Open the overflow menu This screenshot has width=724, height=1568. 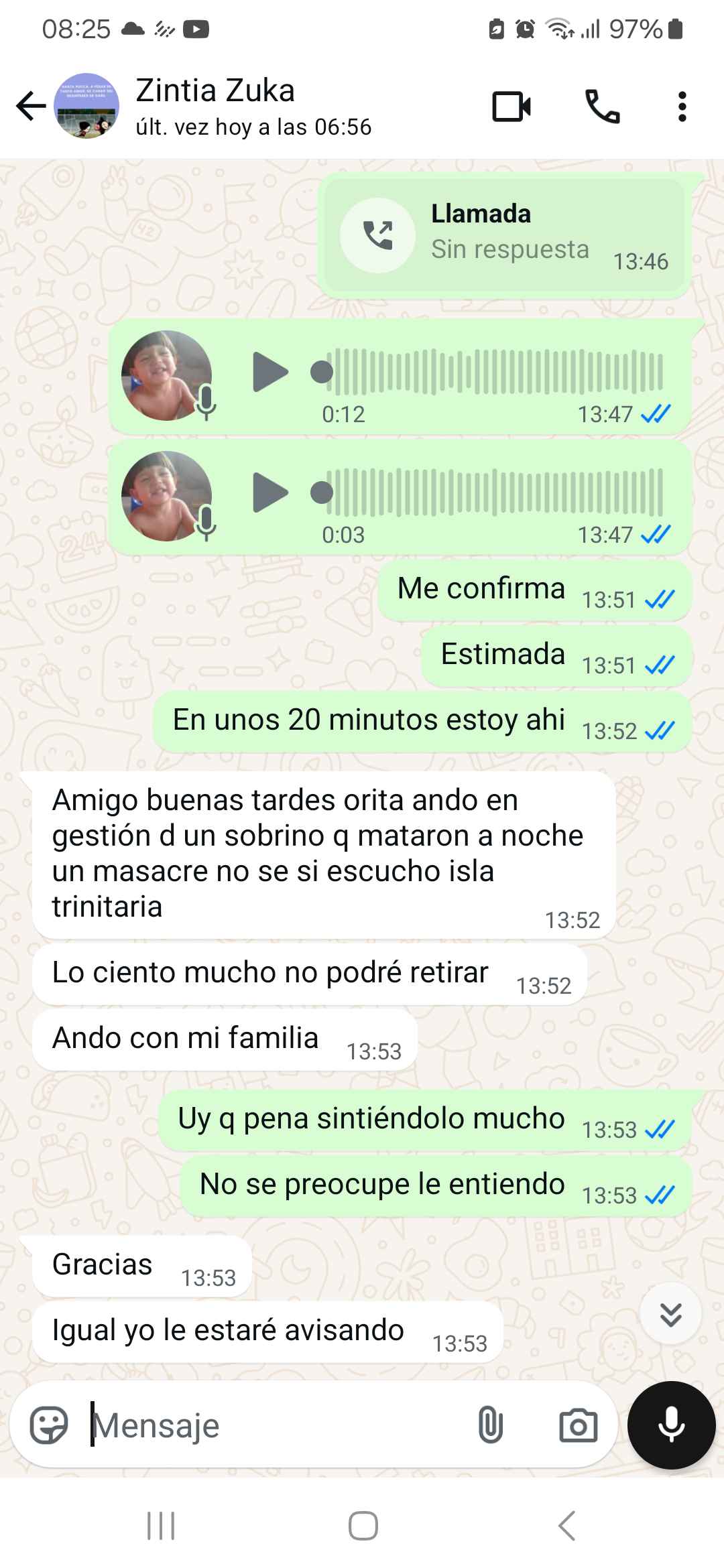(x=682, y=107)
